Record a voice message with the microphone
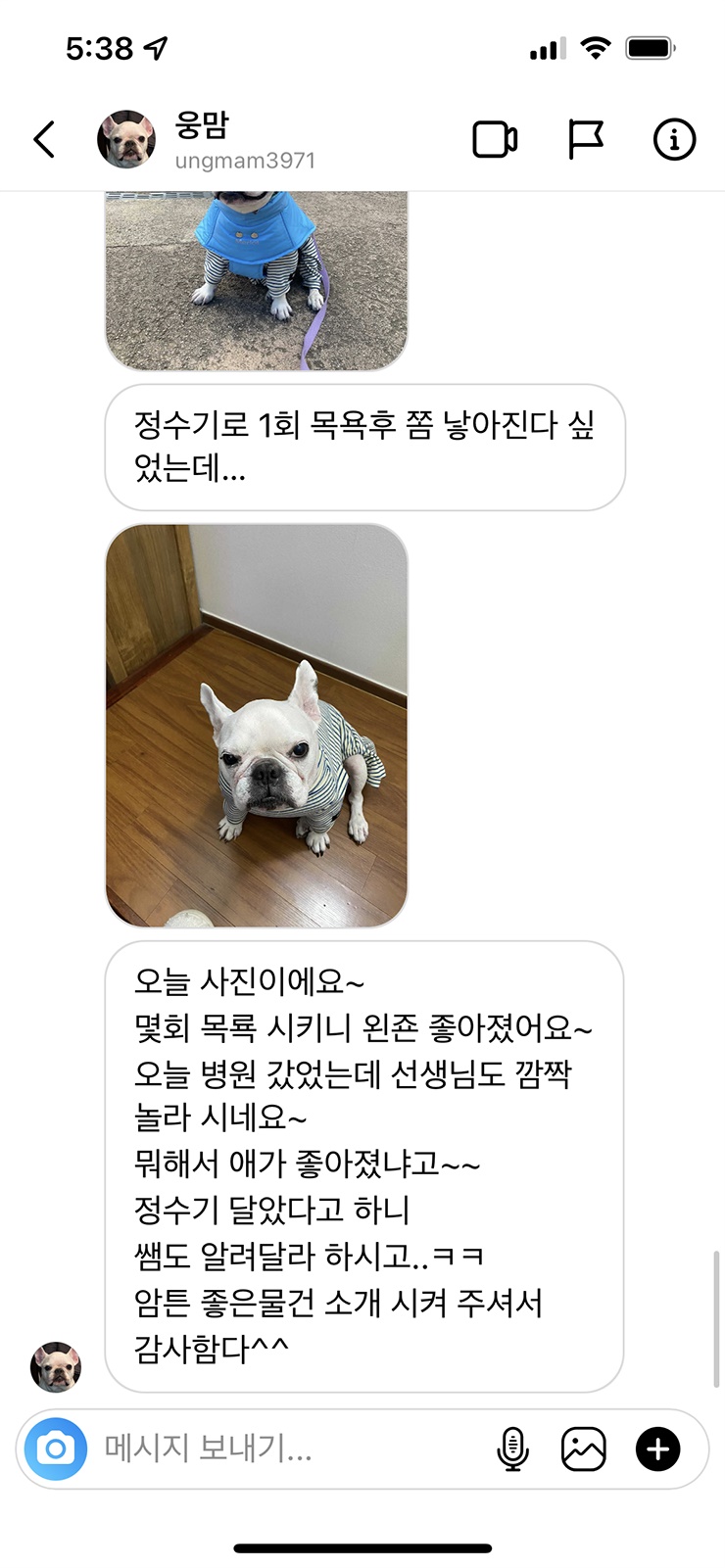Image resolution: width=725 pixels, height=1568 pixels. click(x=512, y=1449)
